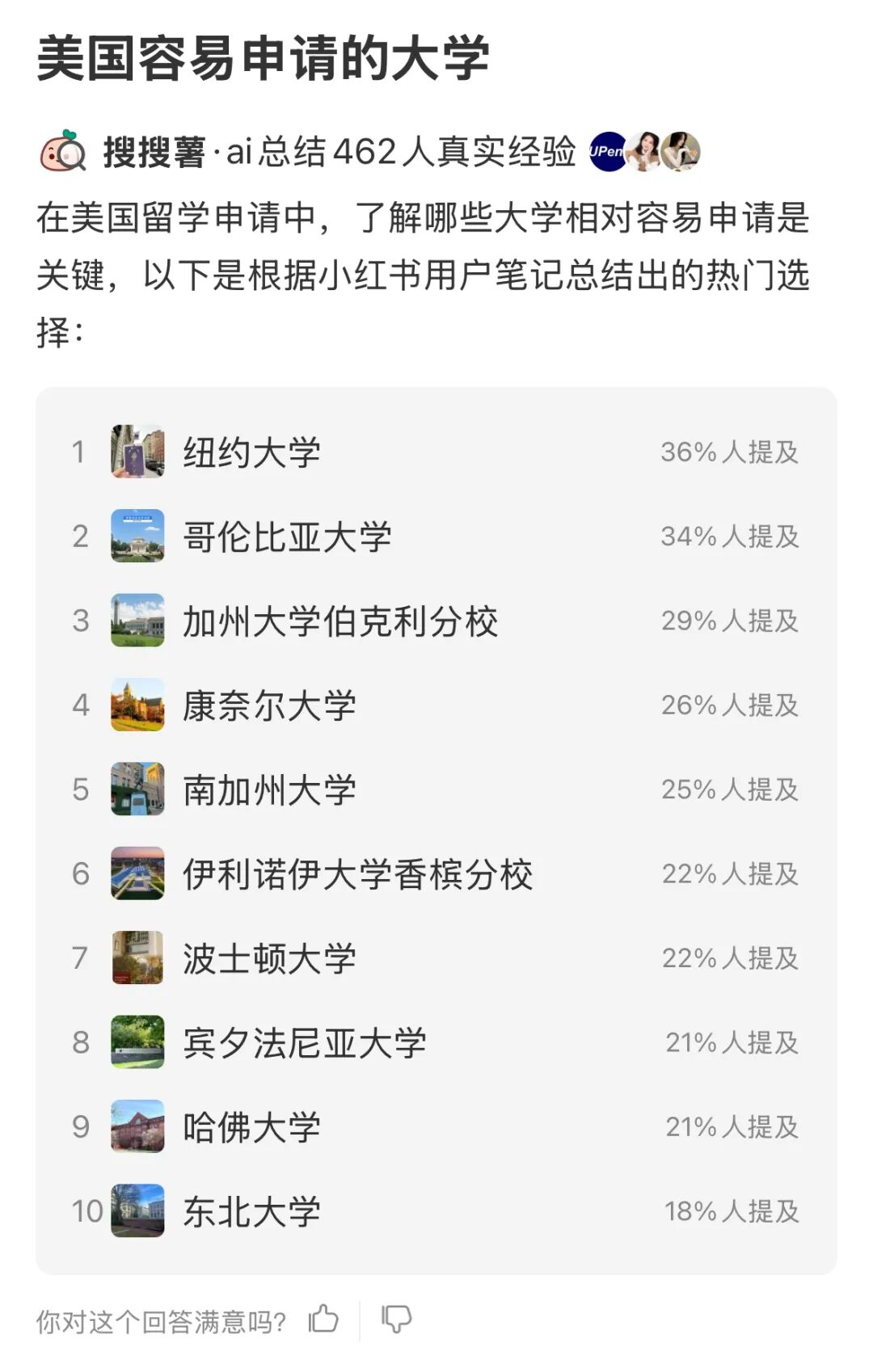Click the 462人真实经验 summary text
Screen dimensions: 873x1372
point(453,152)
